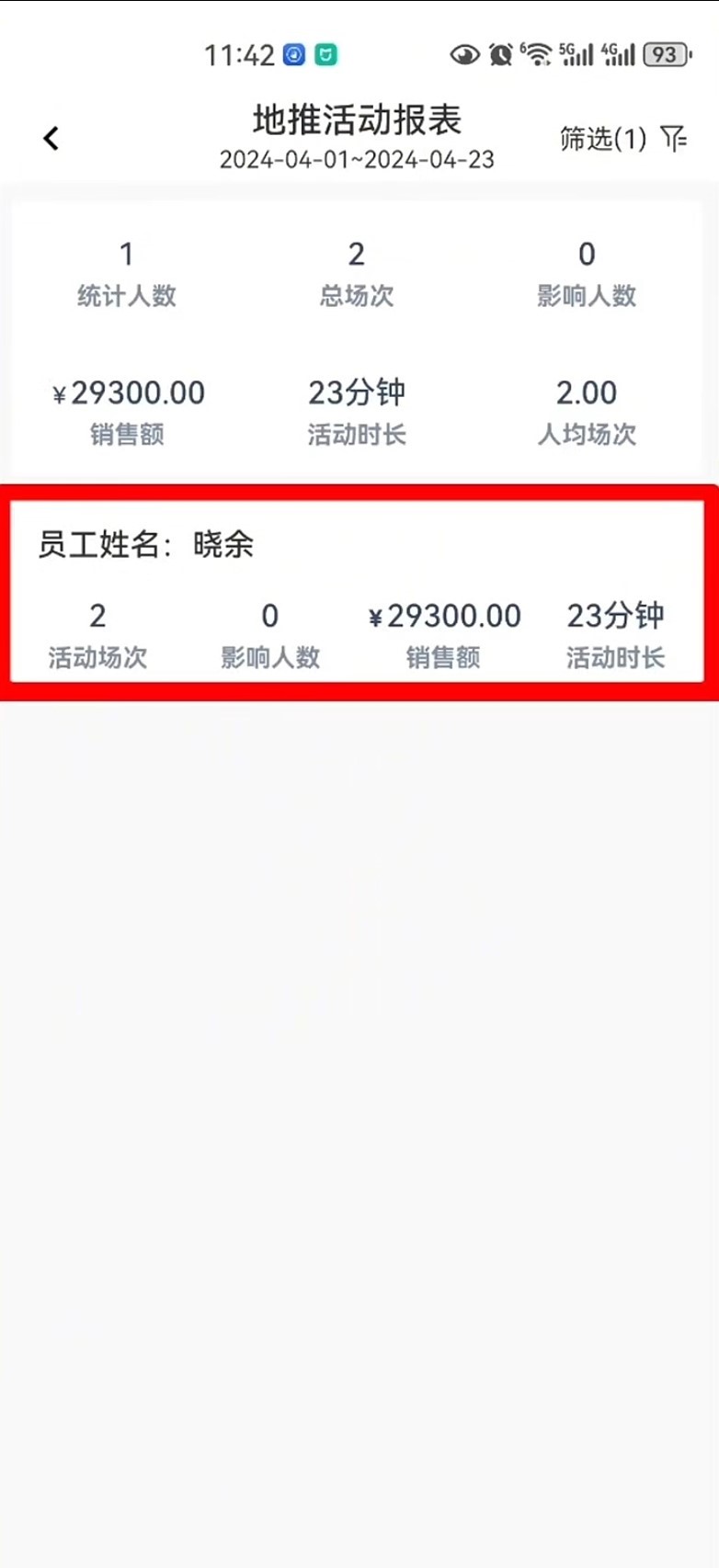The image size is (719, 1568).
Task: Tap the green notification app icon near clock
Action: tap(325, 56)
